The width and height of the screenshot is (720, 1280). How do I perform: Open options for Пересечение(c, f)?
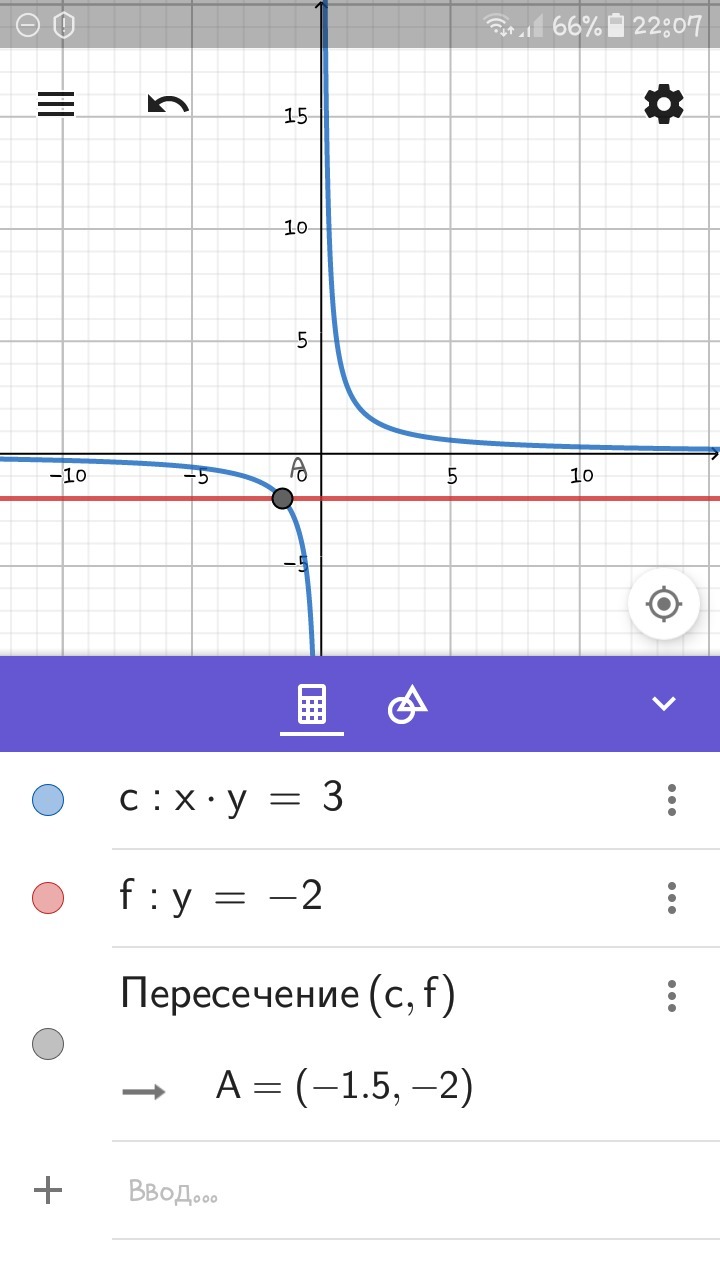[672, 996]
